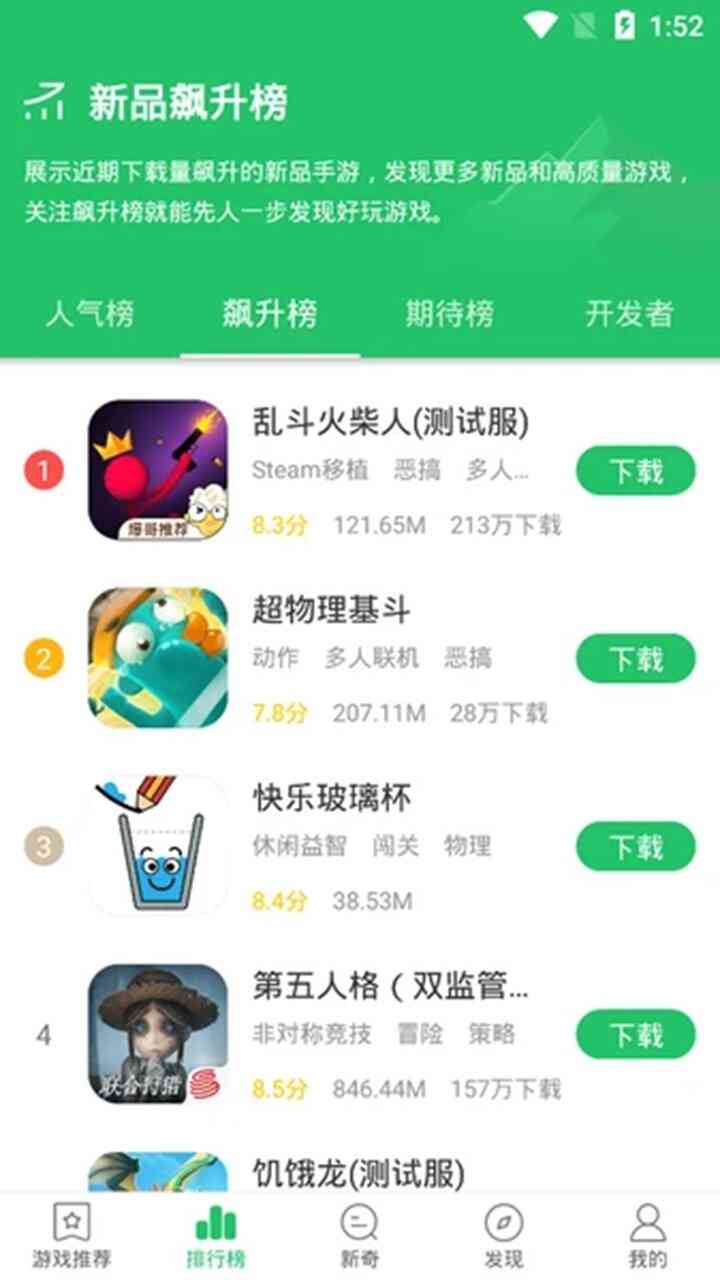View details of 快乐玻璃杯

(x=331, y=799)
